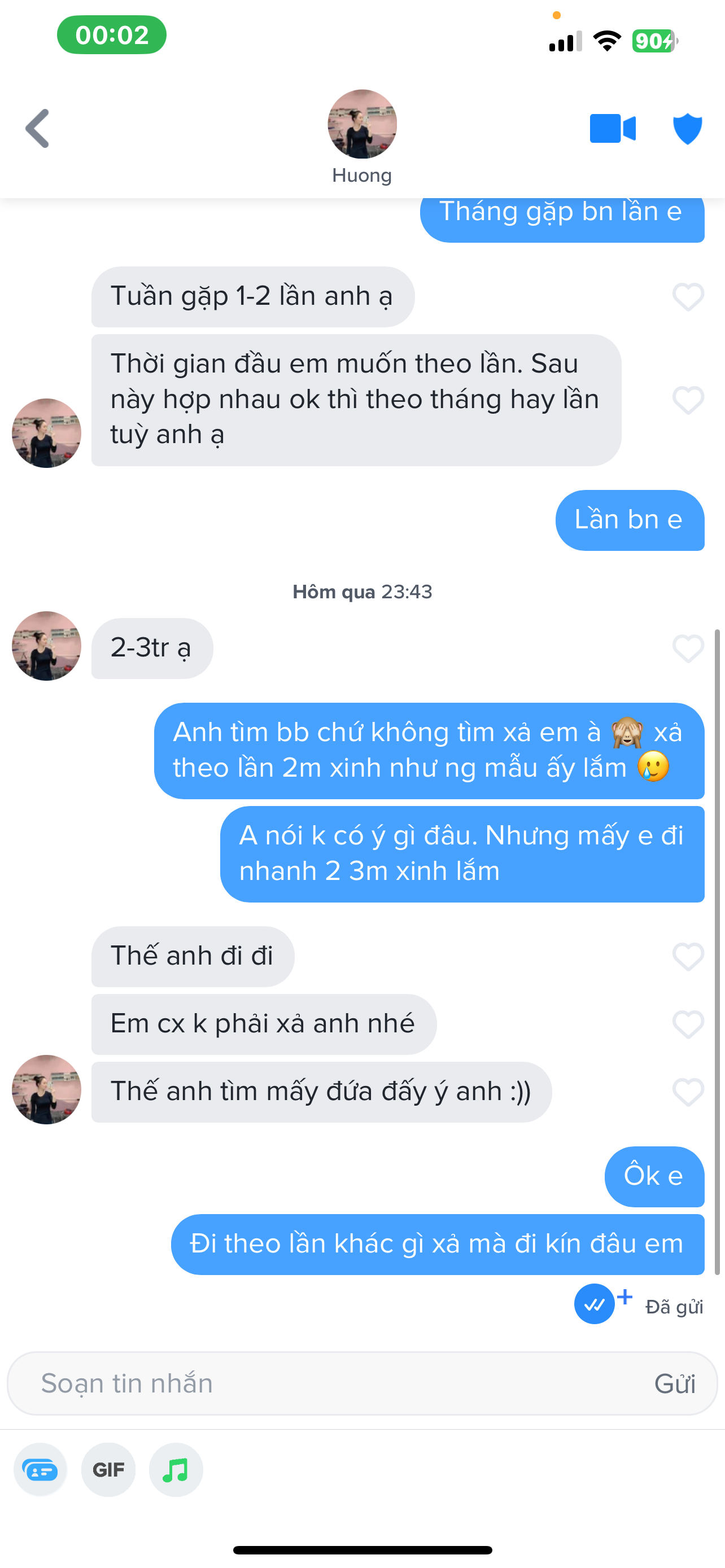Tap the blue read receipts checkmark icon
The height and width of the screenshot is (1568, 725).
(594, 1304)
